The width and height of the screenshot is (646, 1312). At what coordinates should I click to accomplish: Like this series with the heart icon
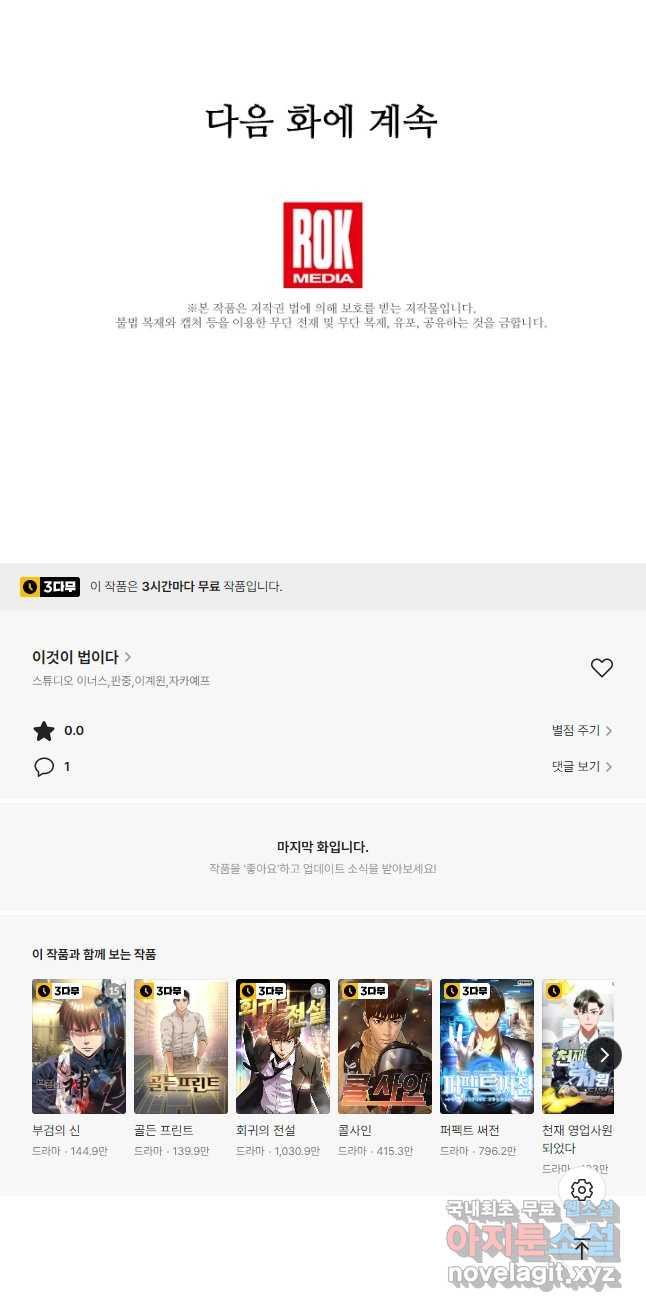(601, 668)
